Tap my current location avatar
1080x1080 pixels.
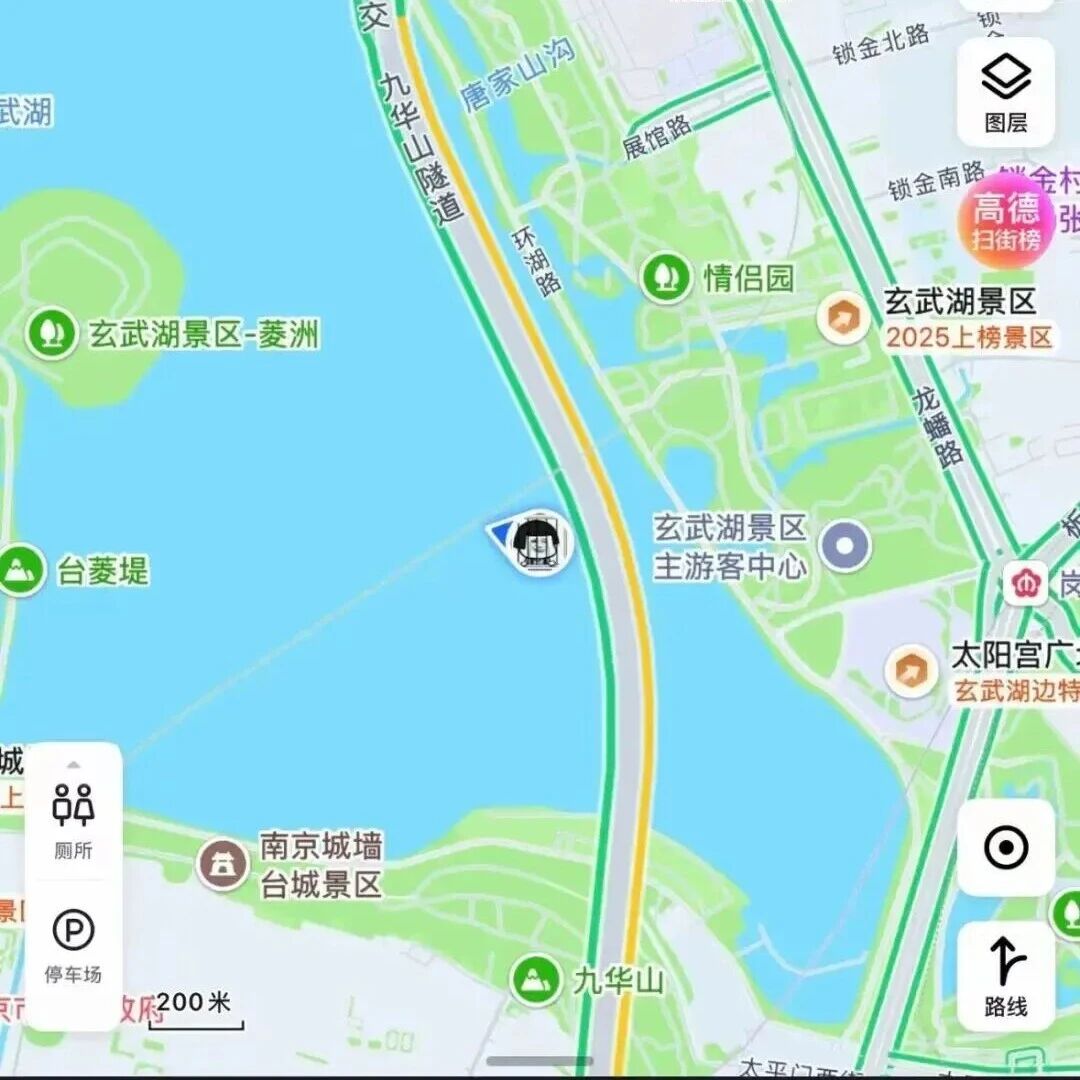click(x=540, y=543)
